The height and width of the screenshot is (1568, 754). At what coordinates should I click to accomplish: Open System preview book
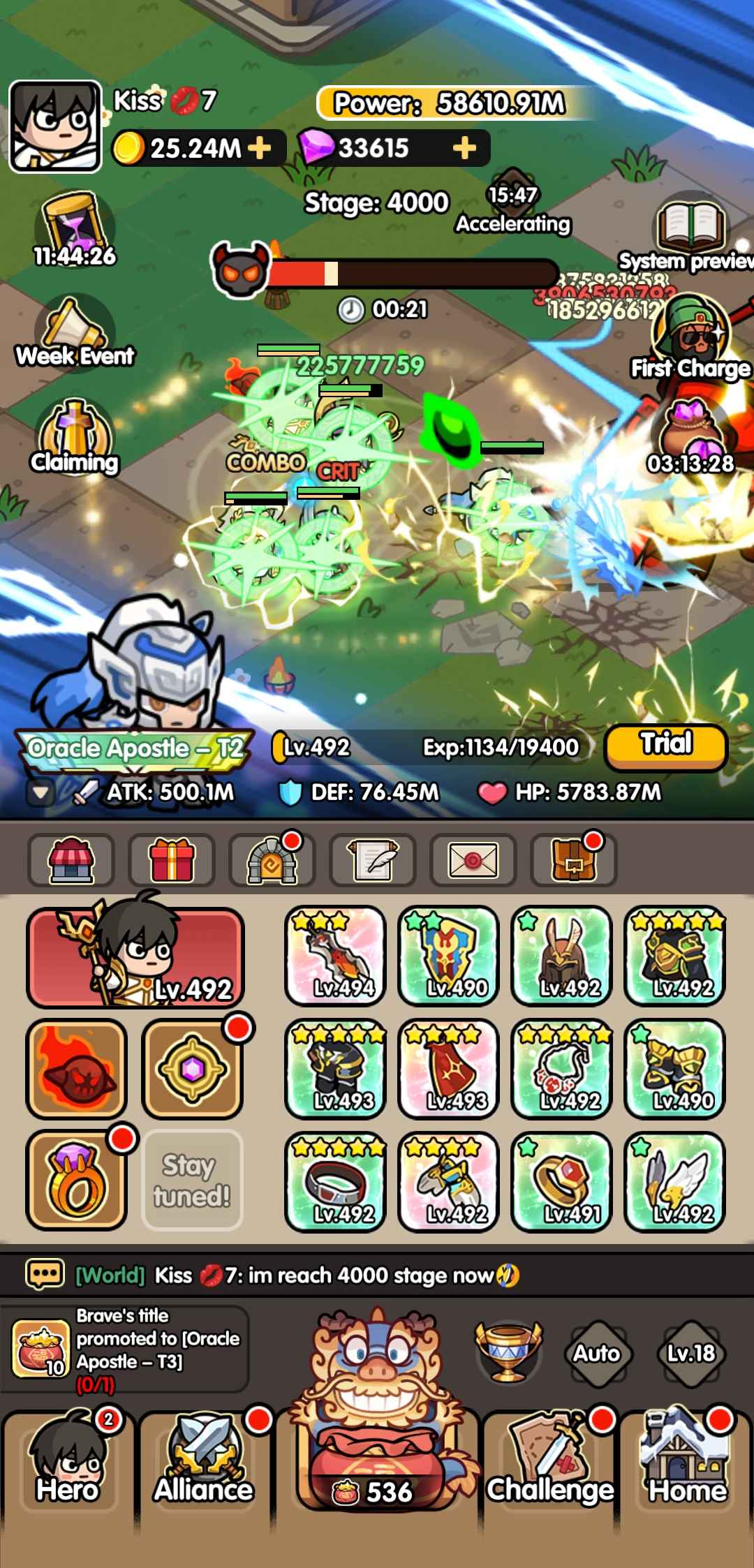(690, 234)
